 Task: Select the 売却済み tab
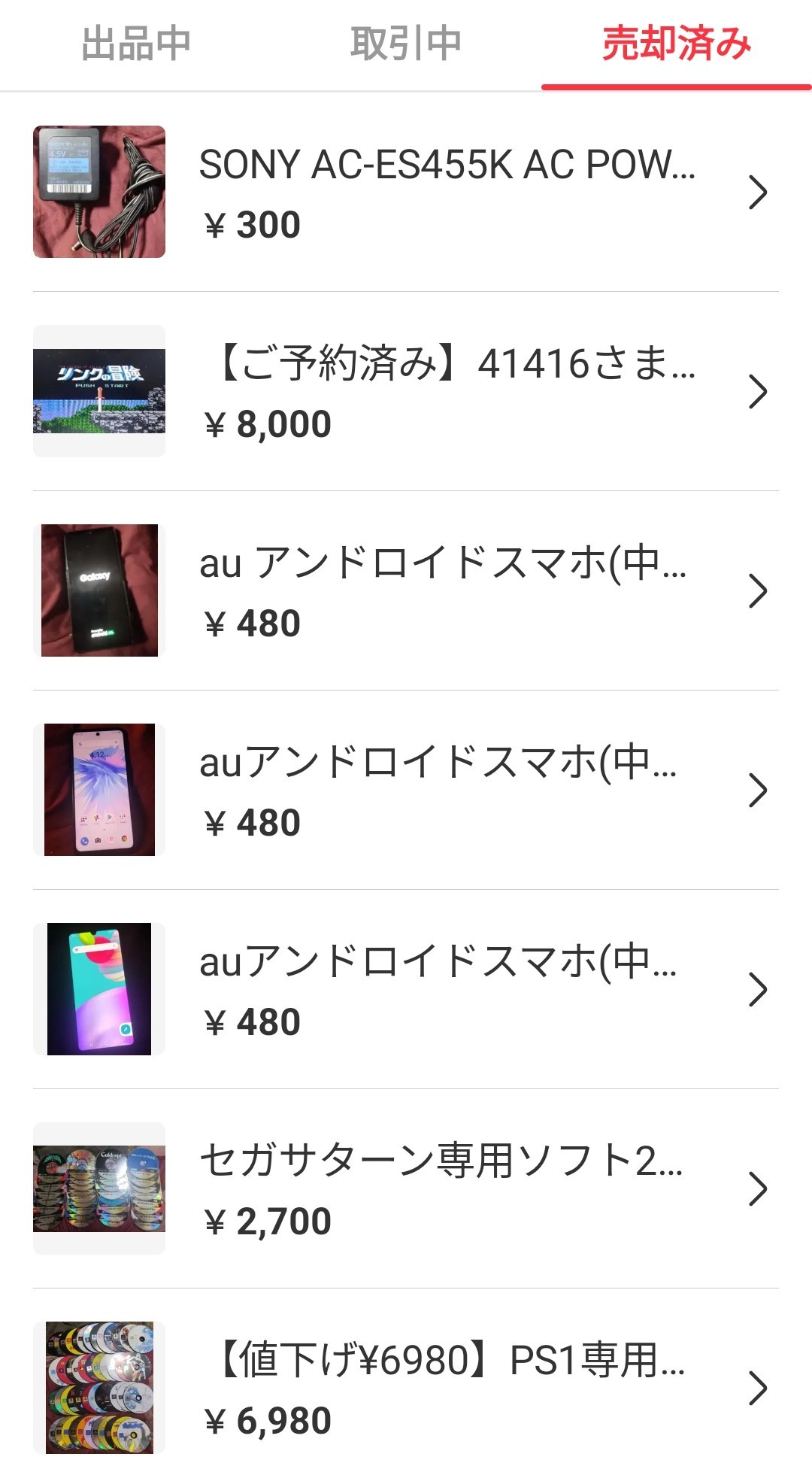[676, 44]
